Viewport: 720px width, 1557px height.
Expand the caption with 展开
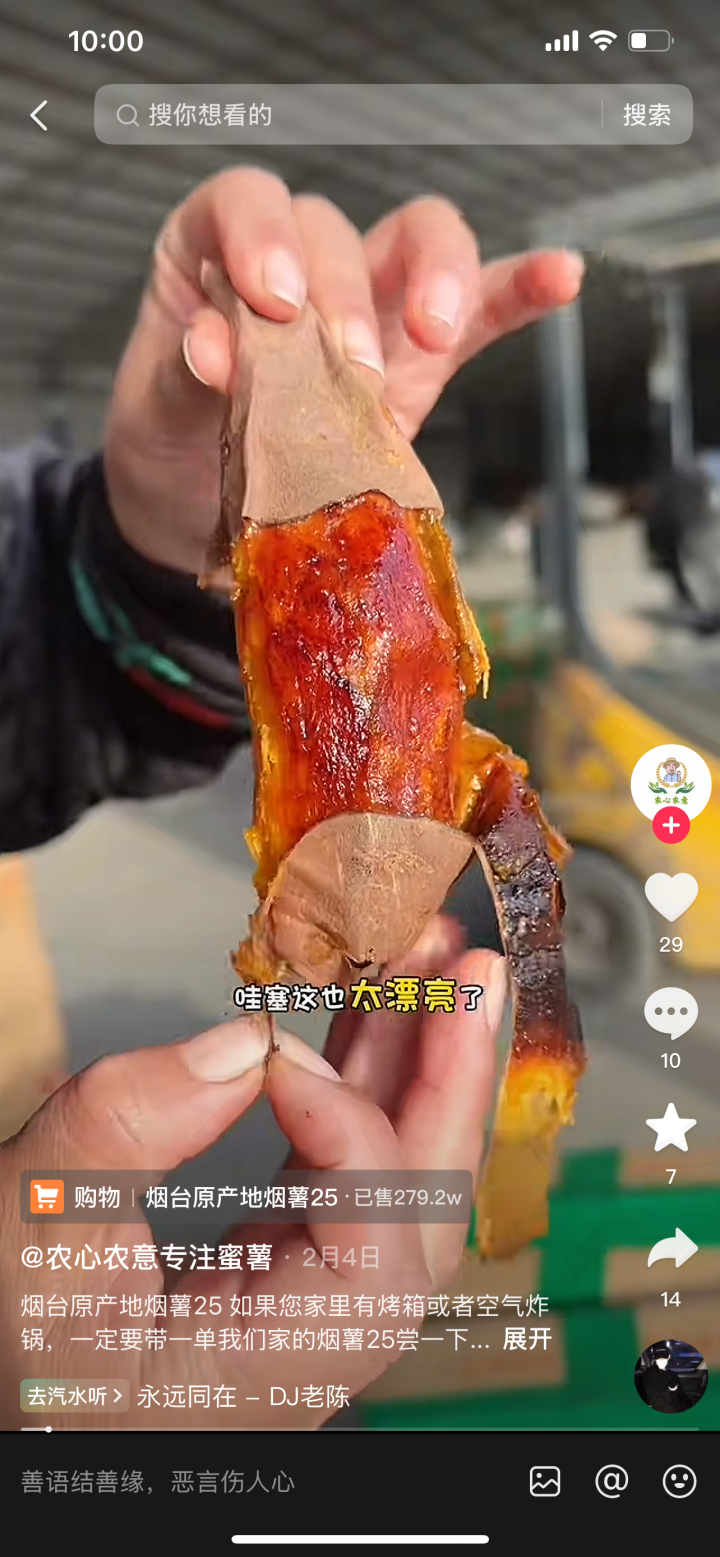pos(527,1340)
